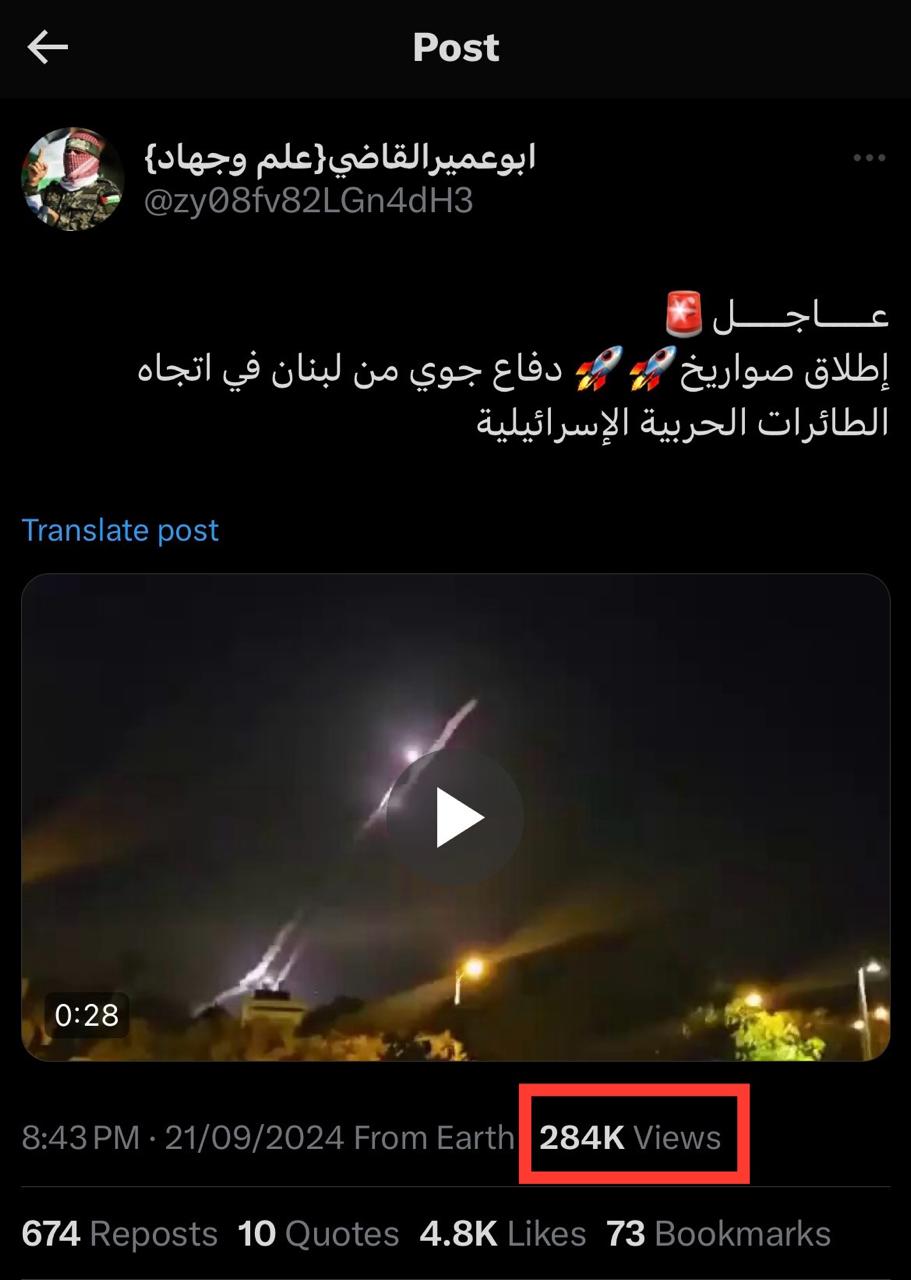The image size is (911, 1280).
Task: View the 674 Reposts list
Action: coord(119,1234)
